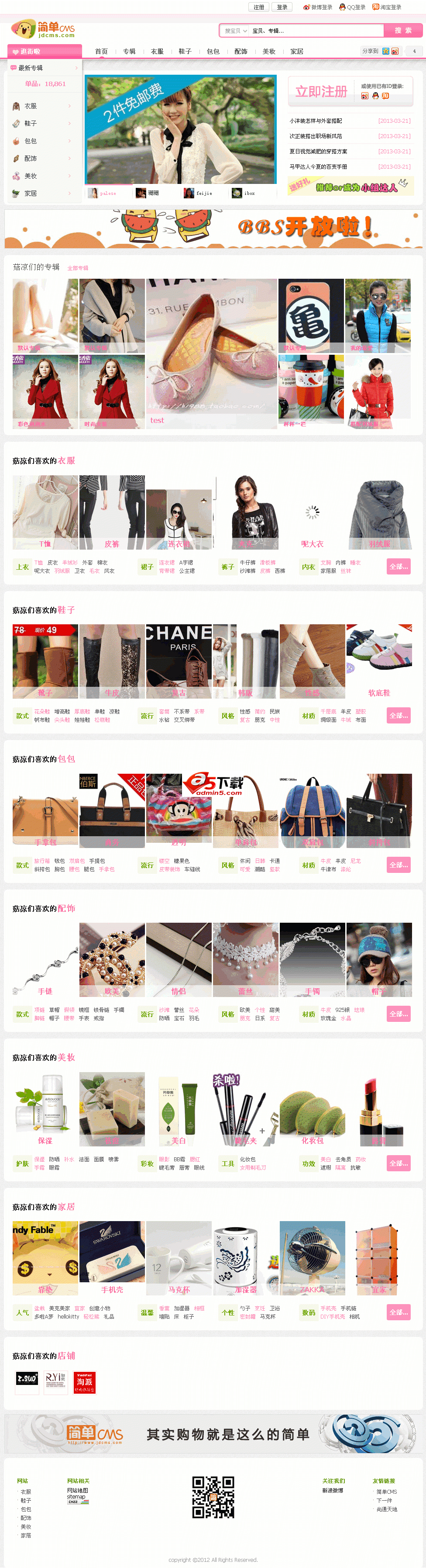This screenshot has height=1568, width=426.
Task: Expand the 搜宝贝 search type dropdown
Action: (236, 31)
